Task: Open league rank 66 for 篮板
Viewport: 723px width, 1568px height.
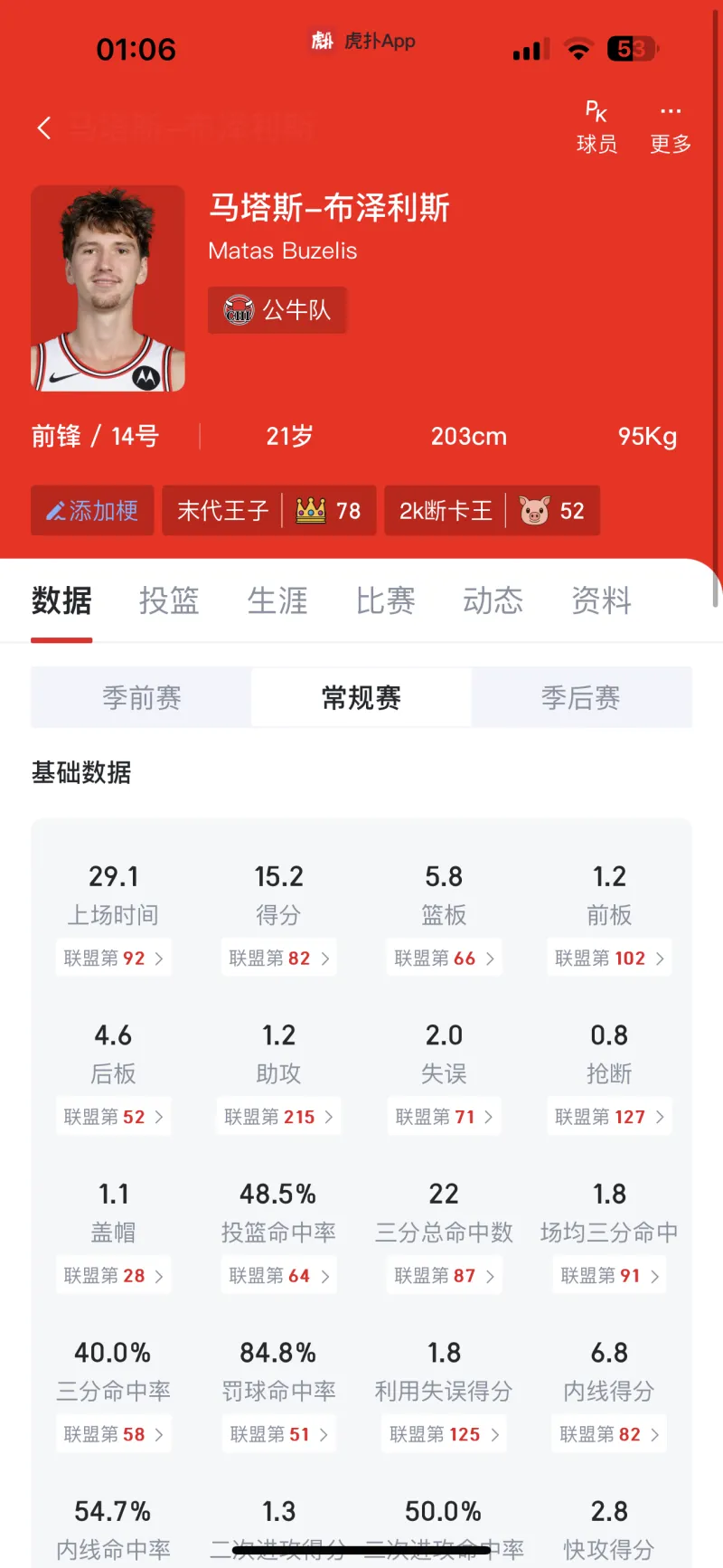Action: click(x=444, y=959)
